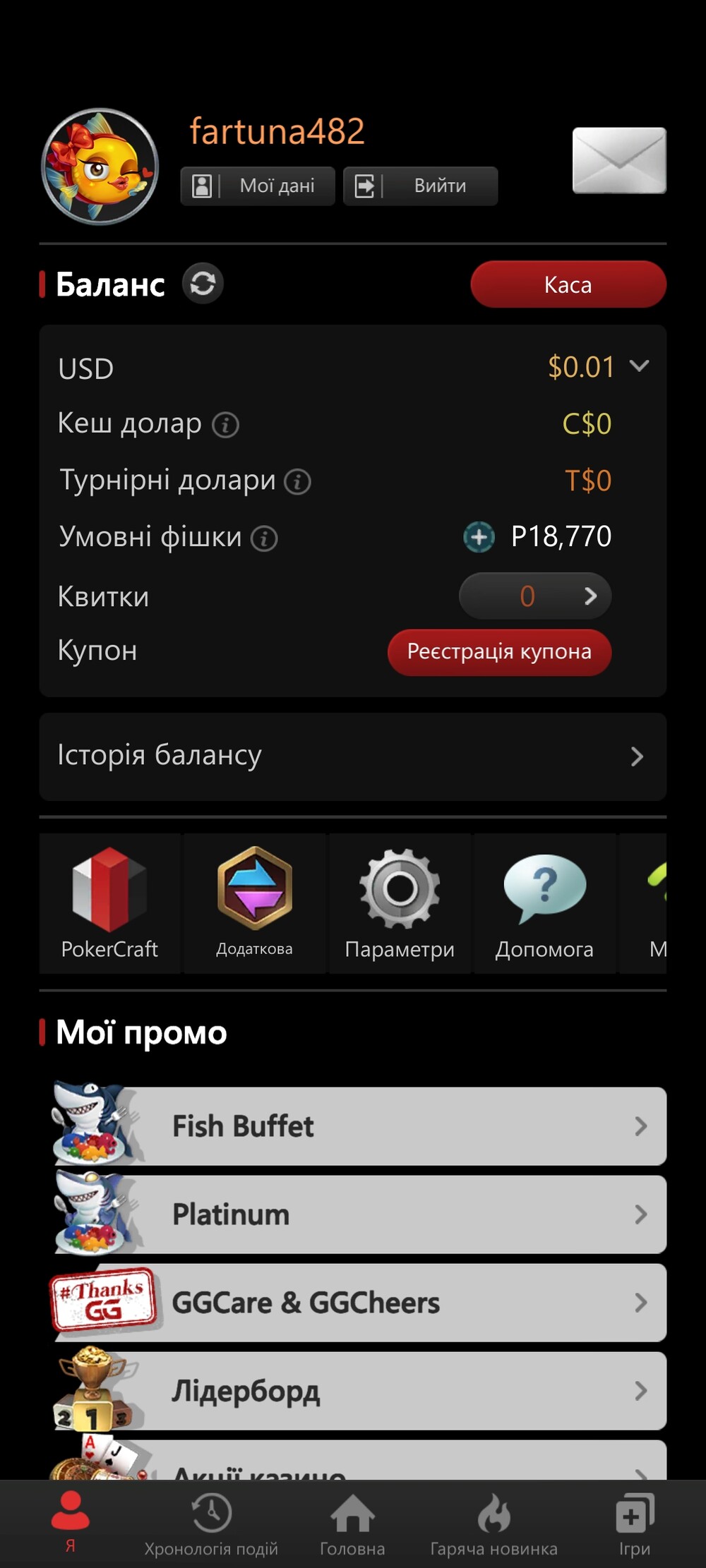The width and height of the screenshot is (706, 1568).
Task: Open the Допомога help tile
Action: 544,903
